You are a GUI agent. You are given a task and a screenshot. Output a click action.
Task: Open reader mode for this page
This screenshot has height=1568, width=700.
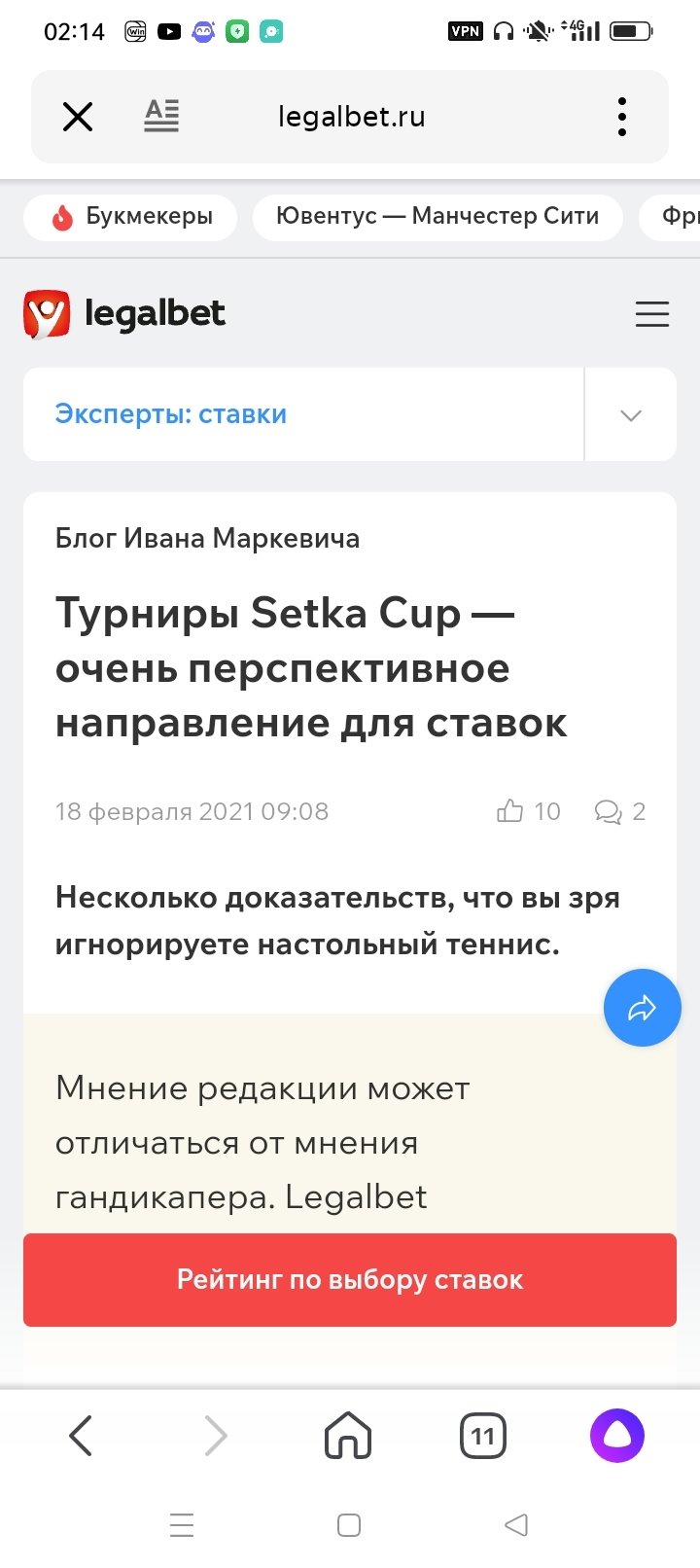161,117
